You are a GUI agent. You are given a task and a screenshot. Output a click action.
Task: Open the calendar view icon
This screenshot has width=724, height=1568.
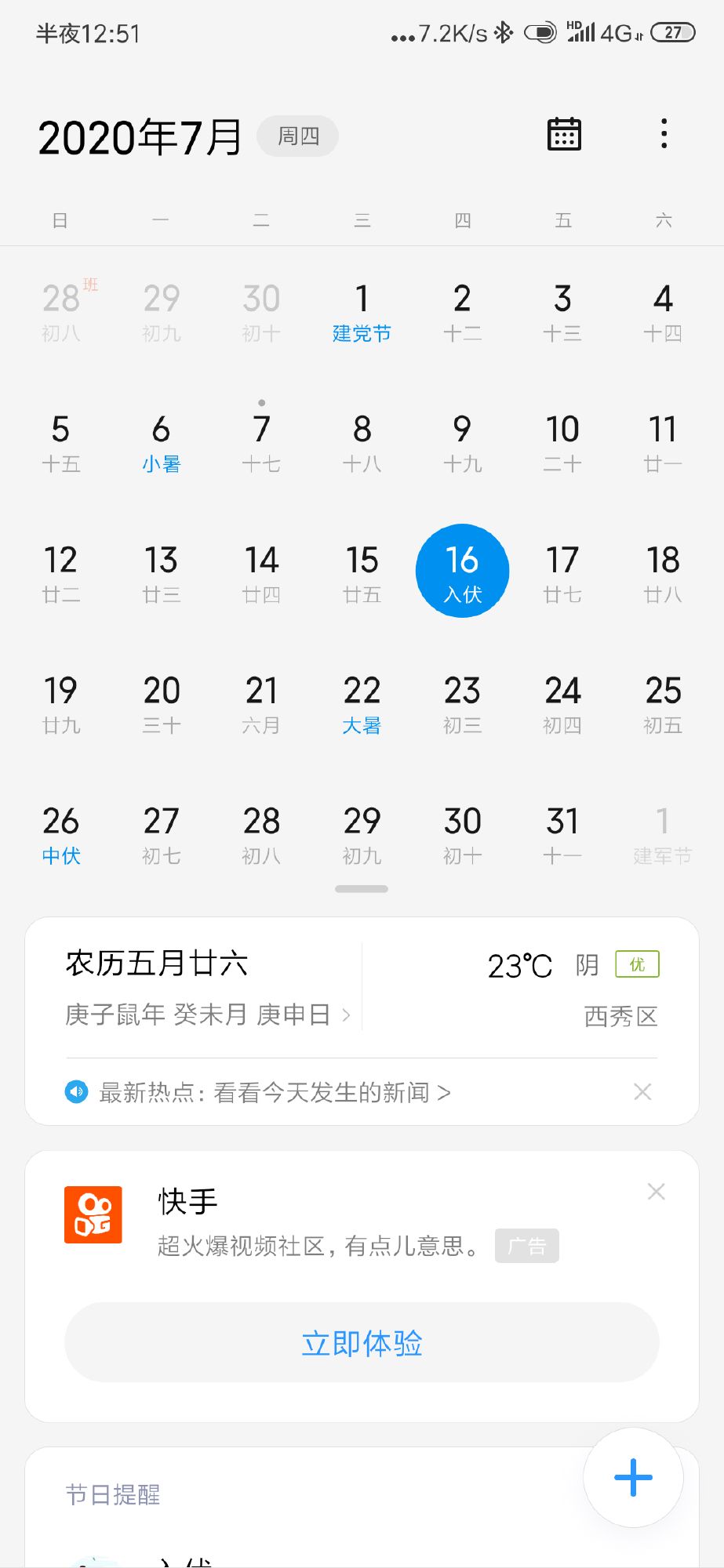(x=564, y=134)
